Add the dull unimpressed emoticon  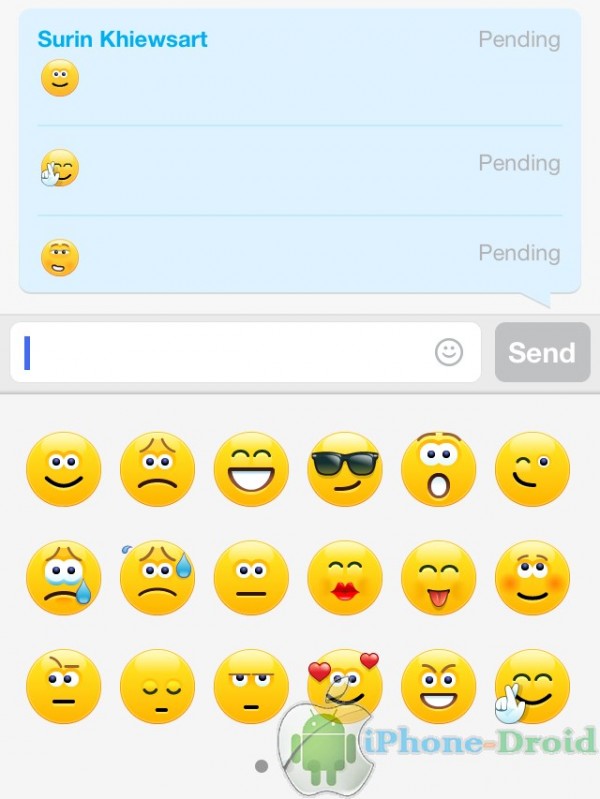click(251, 687)
